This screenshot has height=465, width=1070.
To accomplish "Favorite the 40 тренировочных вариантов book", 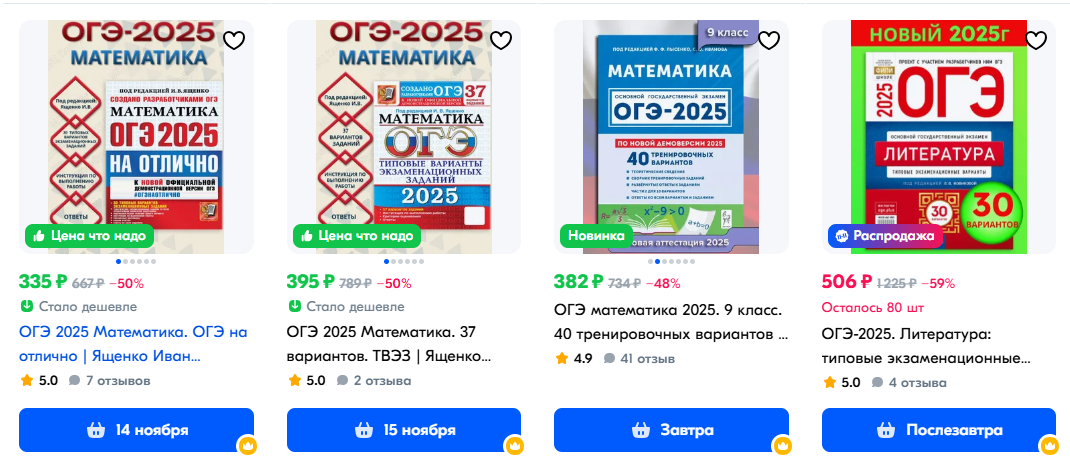I will [768, 41].
